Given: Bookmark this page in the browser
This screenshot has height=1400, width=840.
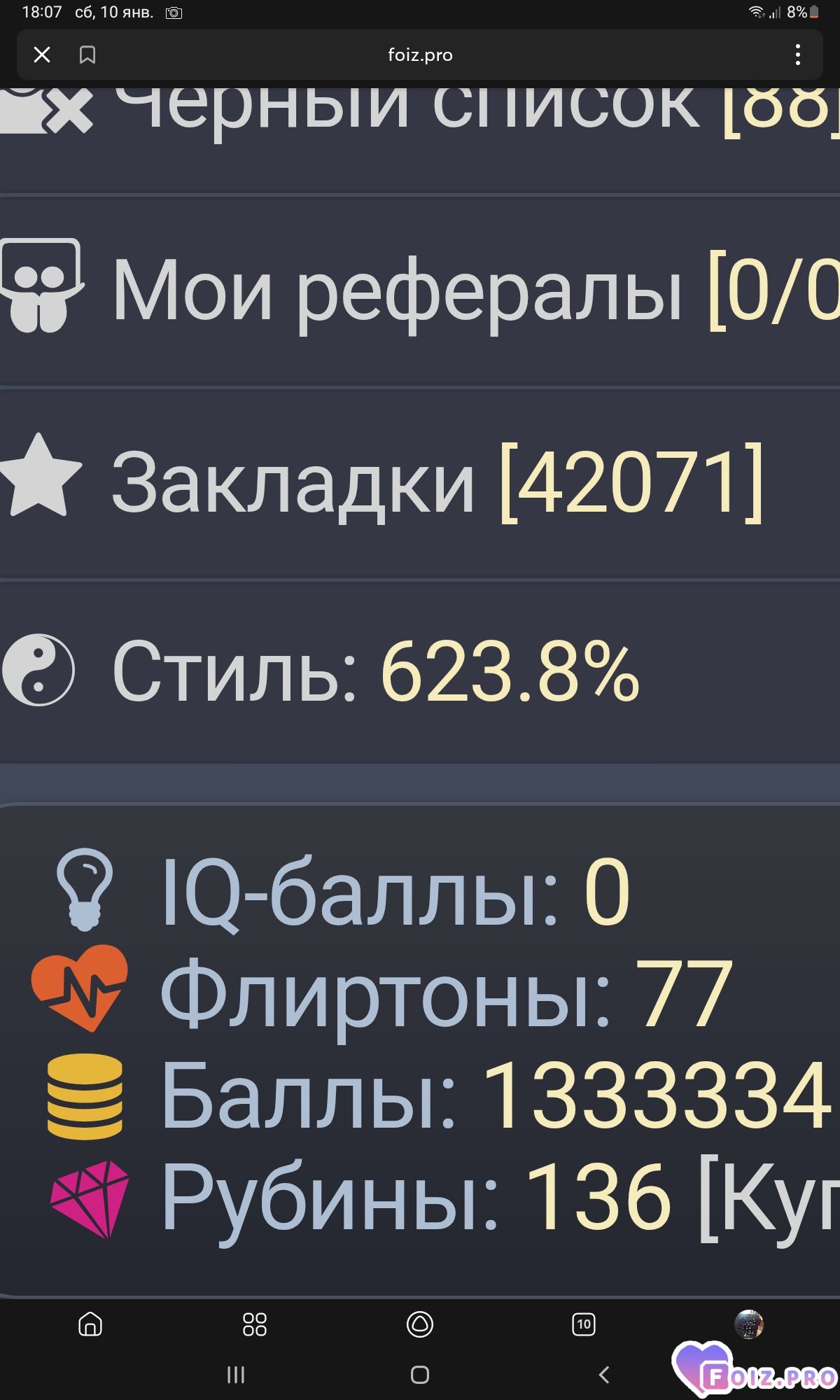Looking at the screenshot, I should click(x=87, y=55).
